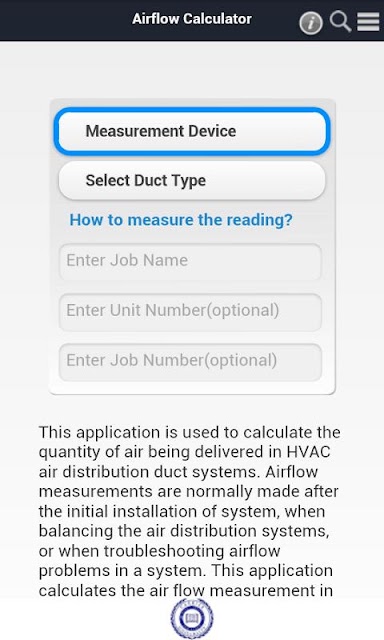Tap the search magnifier icon

(340, 21)
